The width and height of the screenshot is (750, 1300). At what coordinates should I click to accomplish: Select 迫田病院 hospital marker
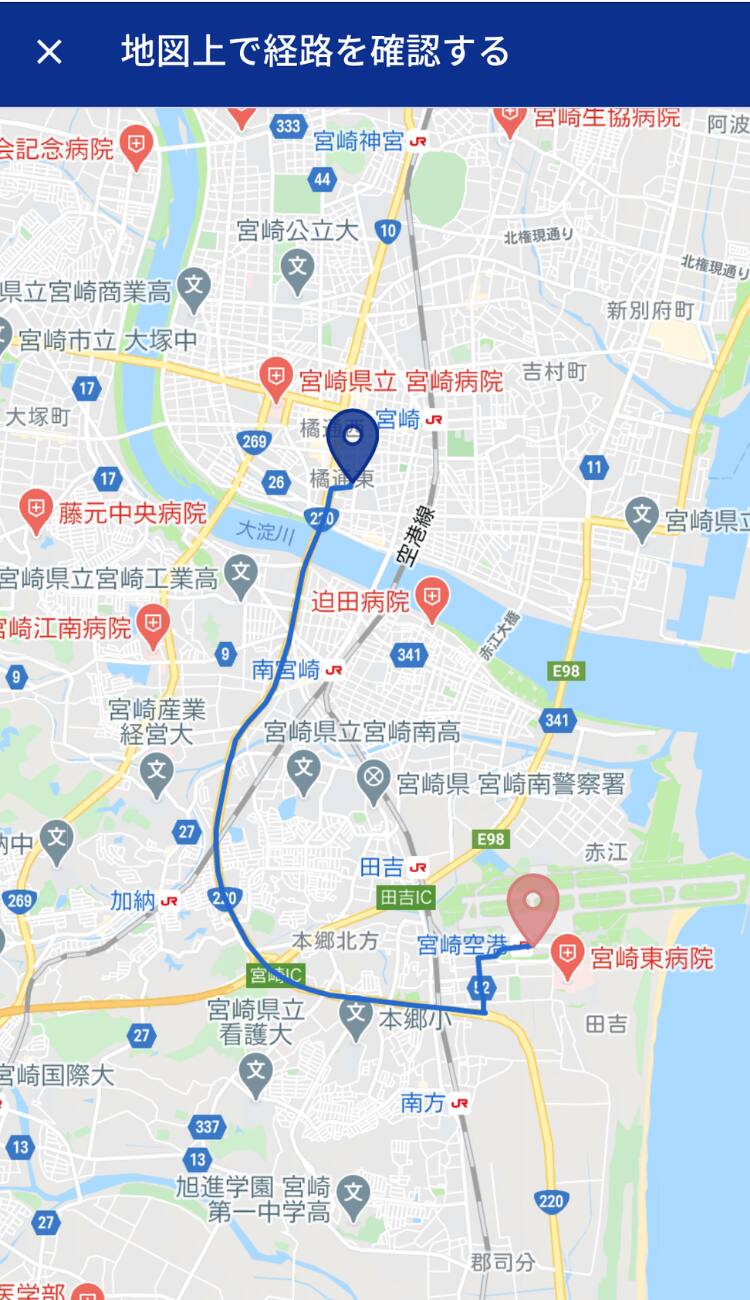432,600
